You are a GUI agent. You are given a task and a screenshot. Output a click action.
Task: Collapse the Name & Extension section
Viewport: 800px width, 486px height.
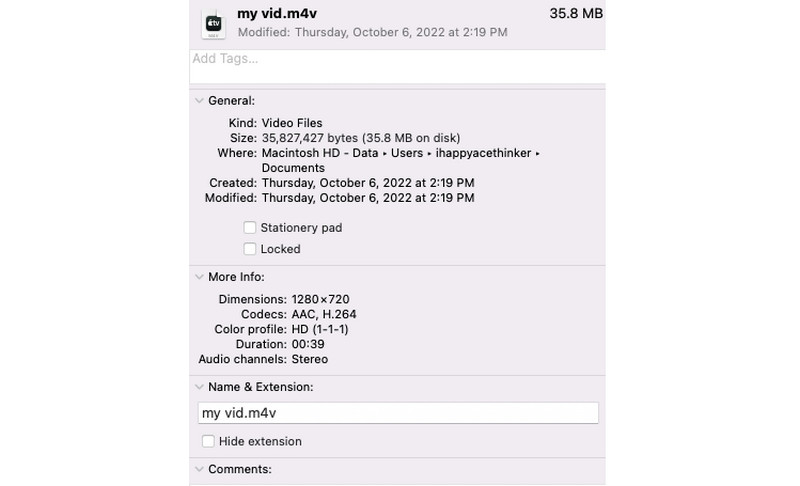point(198,387)
